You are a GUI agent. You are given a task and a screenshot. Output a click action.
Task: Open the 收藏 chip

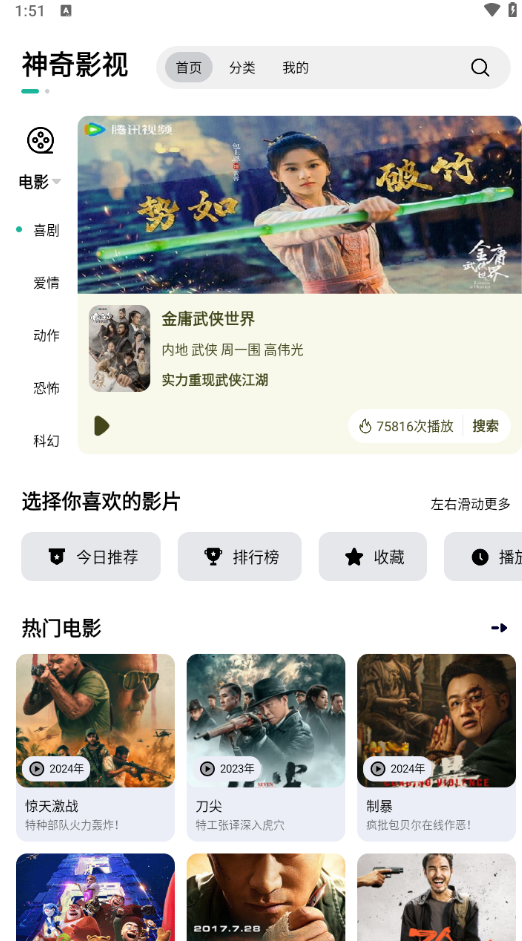coord(373,556)
